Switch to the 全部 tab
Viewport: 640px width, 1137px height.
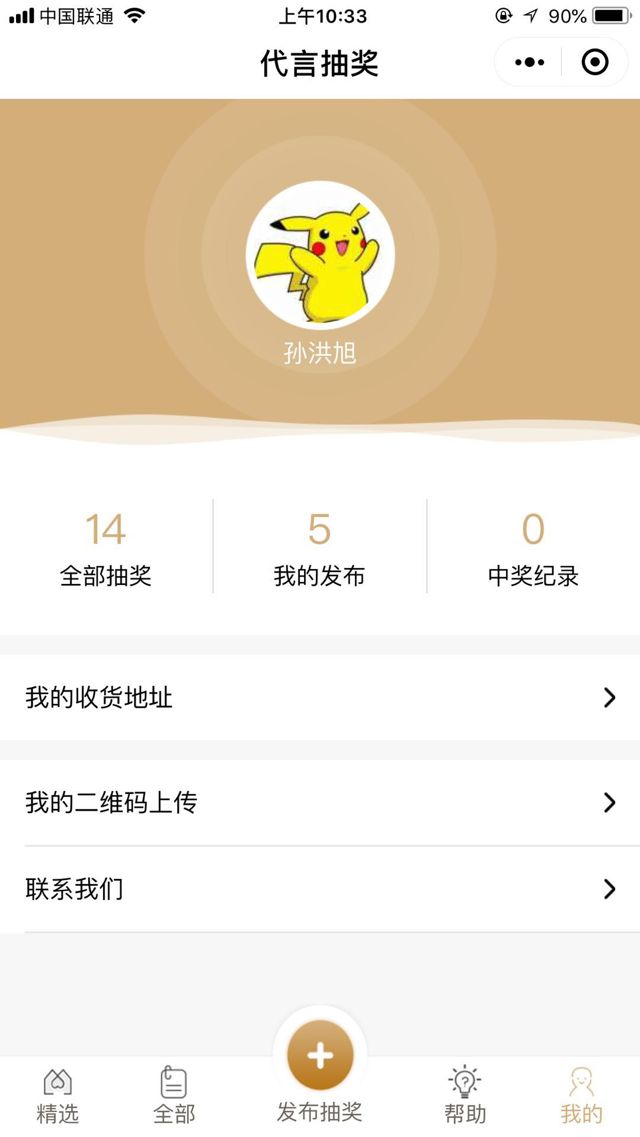174,1095
